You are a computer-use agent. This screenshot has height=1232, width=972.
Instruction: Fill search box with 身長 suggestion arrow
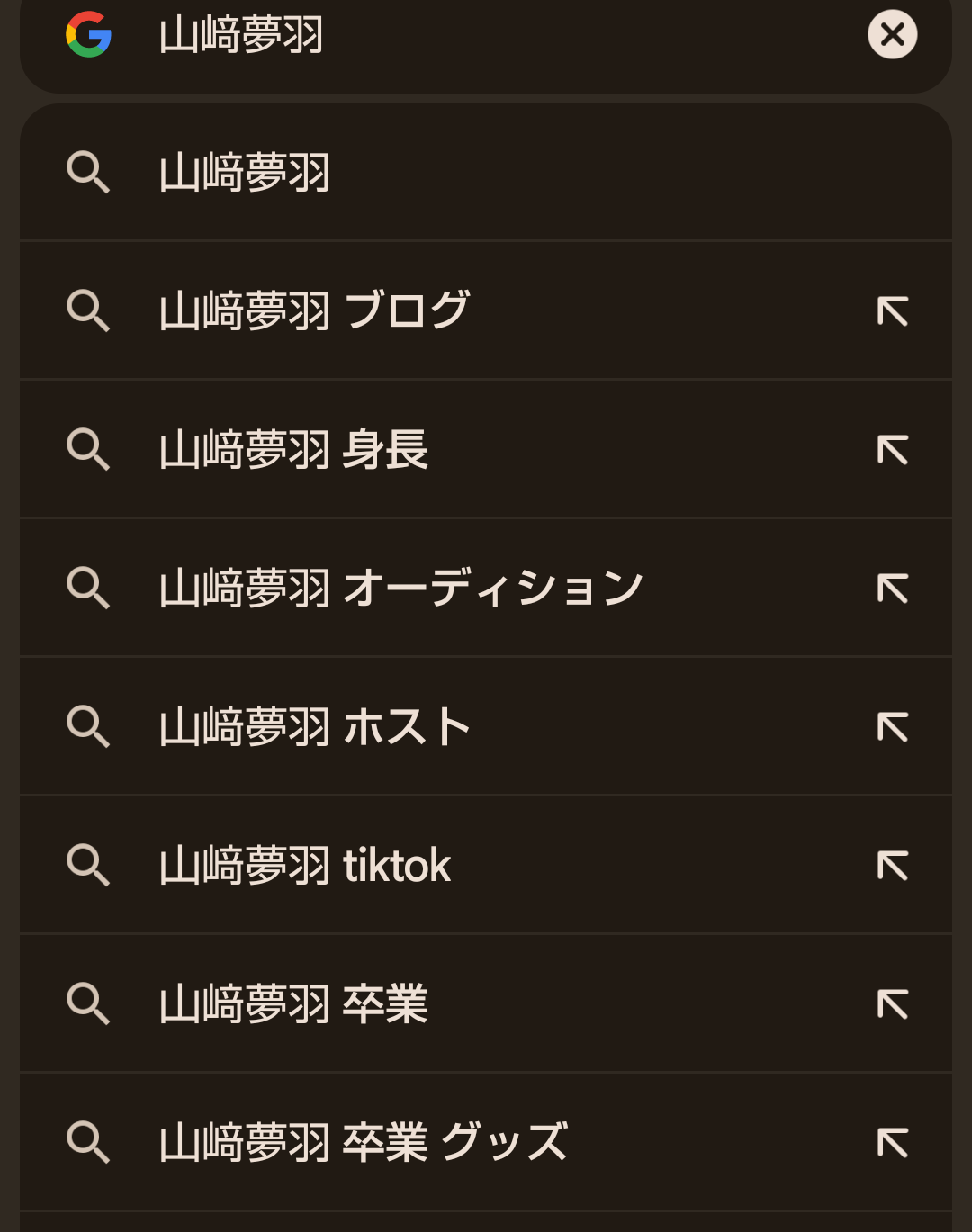click(892, 450)
